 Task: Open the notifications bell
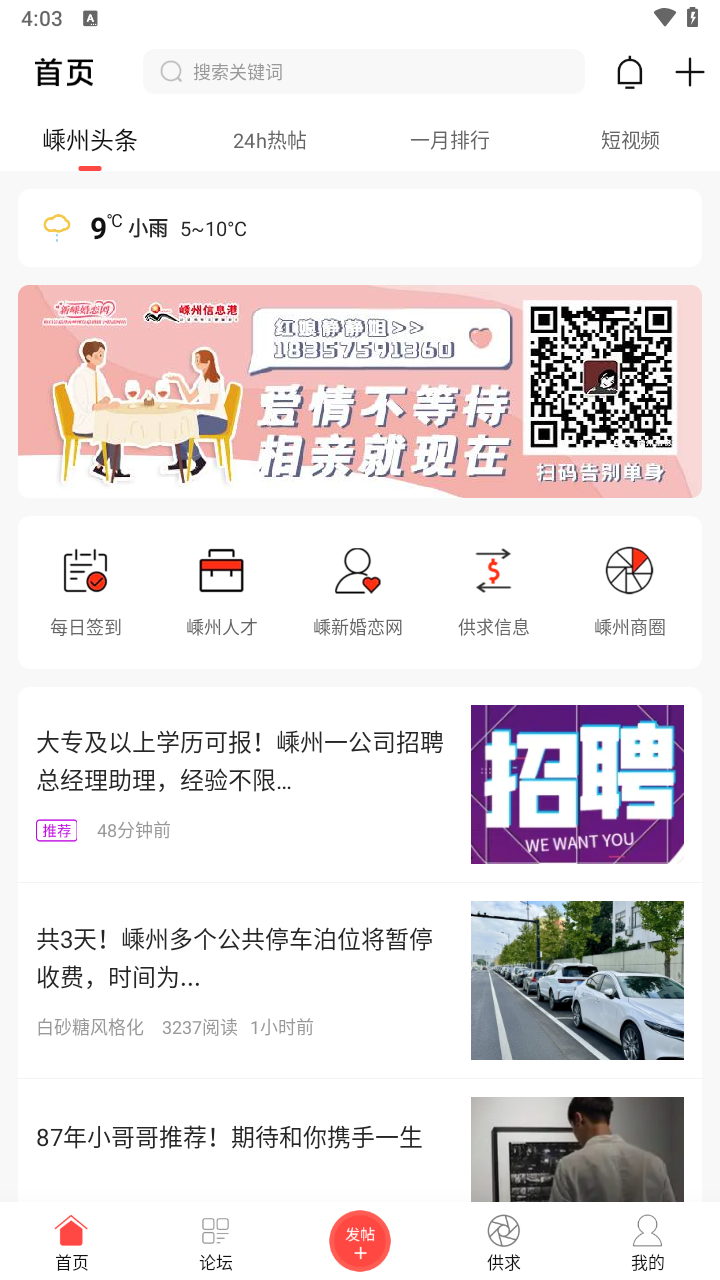629,72
